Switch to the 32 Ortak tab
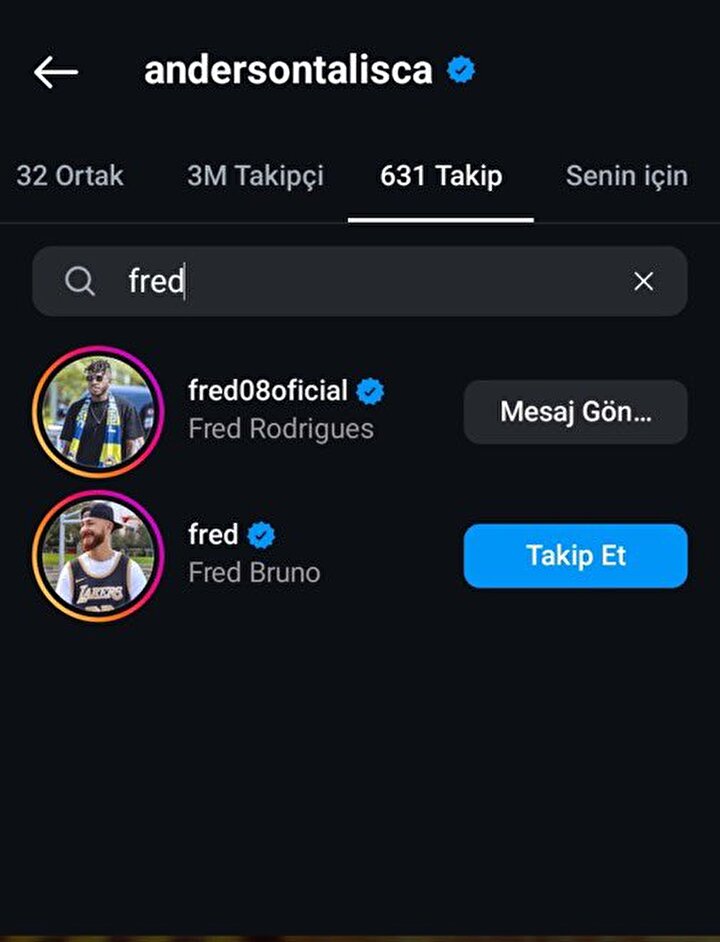Viewport: 720px width, 942px height. (70, 176)
